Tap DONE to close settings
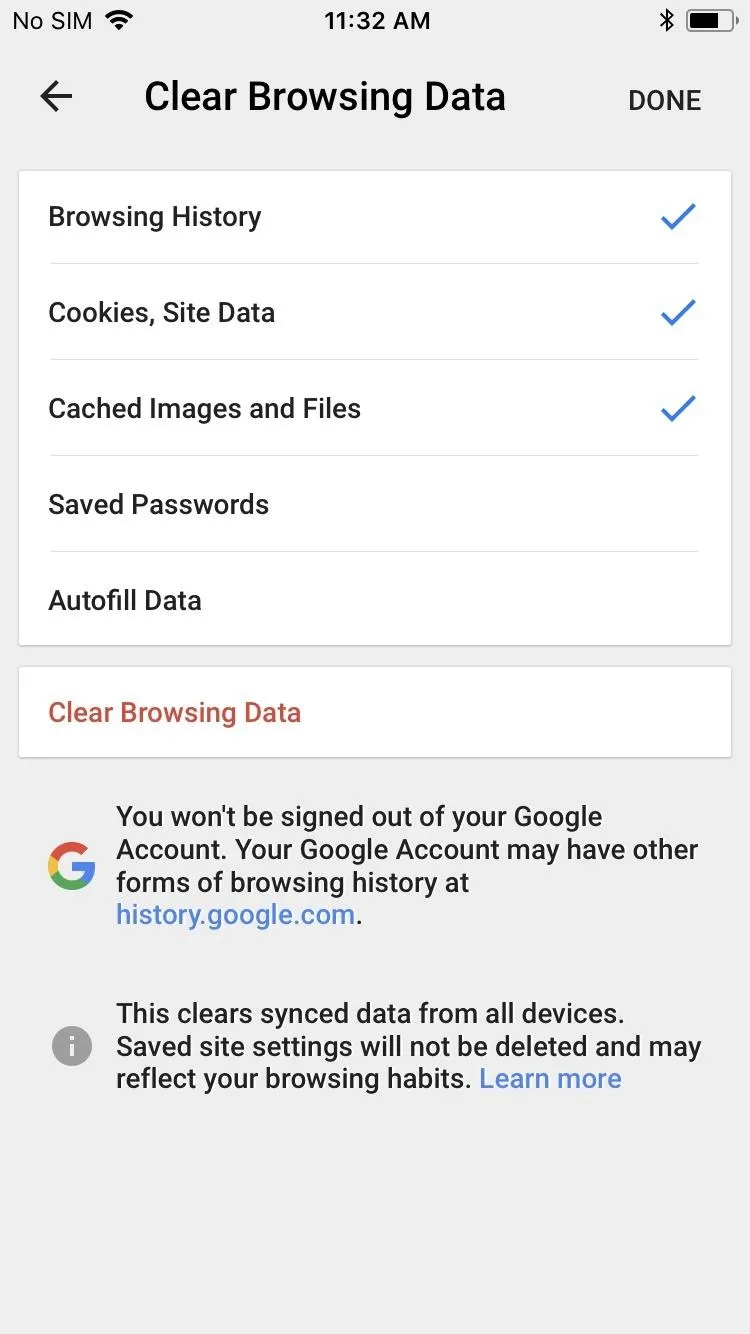 (x=665, y=100)
